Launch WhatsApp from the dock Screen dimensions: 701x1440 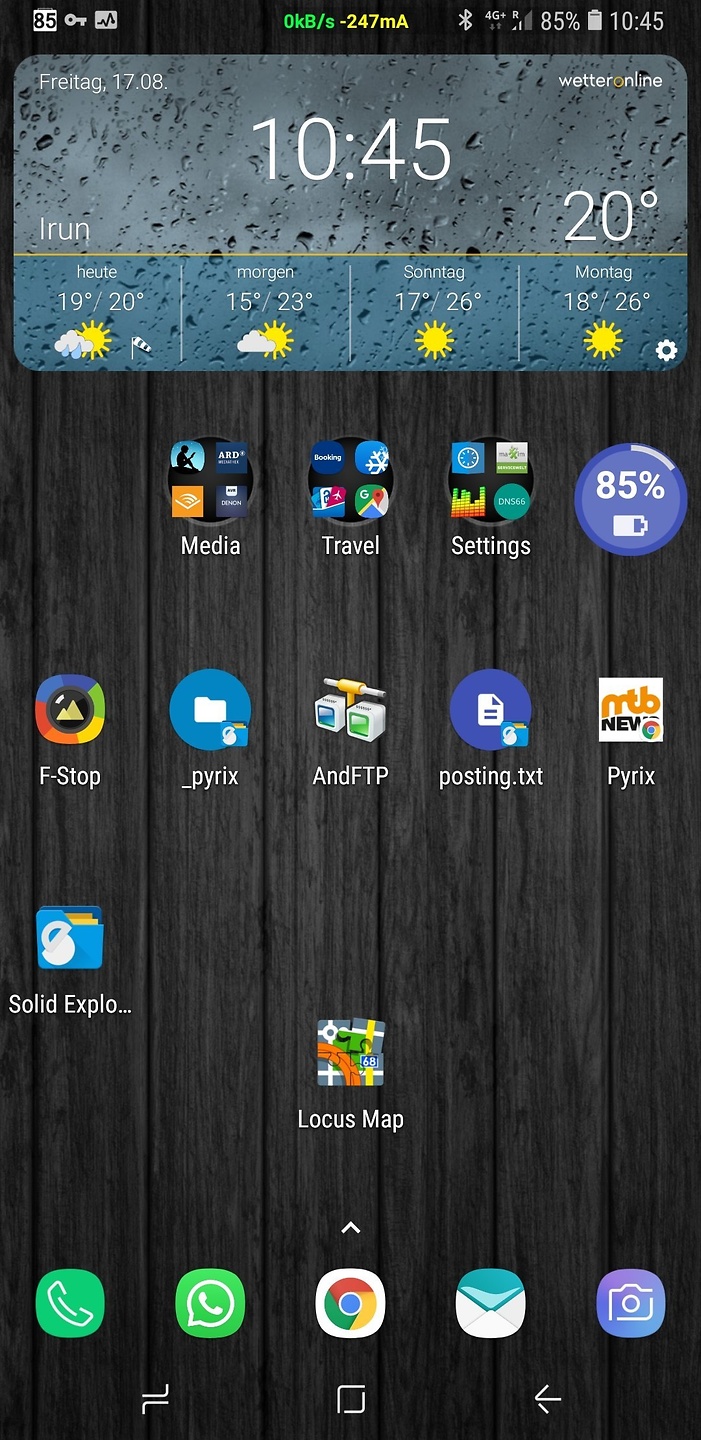(x=210, y=1303)
